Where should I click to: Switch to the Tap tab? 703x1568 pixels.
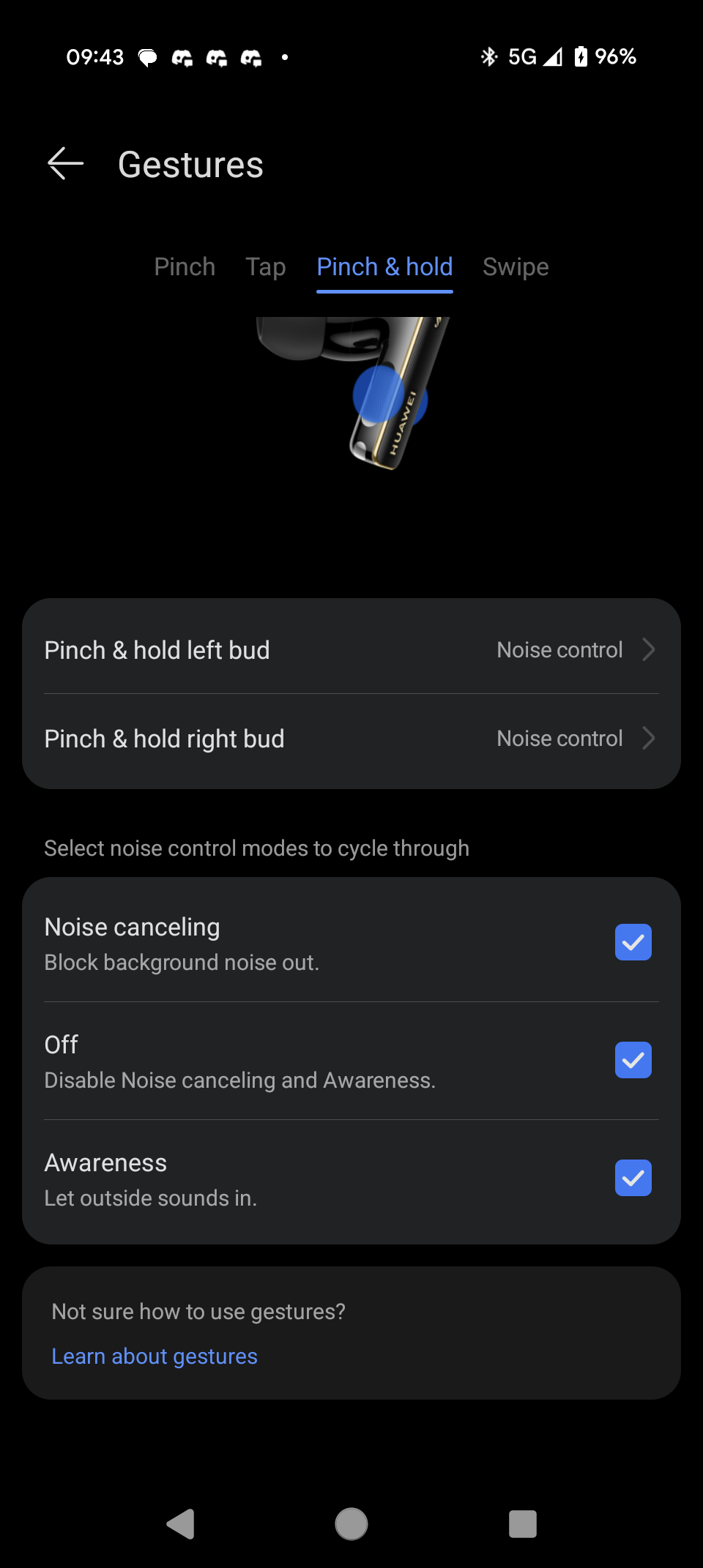[266, 267]
